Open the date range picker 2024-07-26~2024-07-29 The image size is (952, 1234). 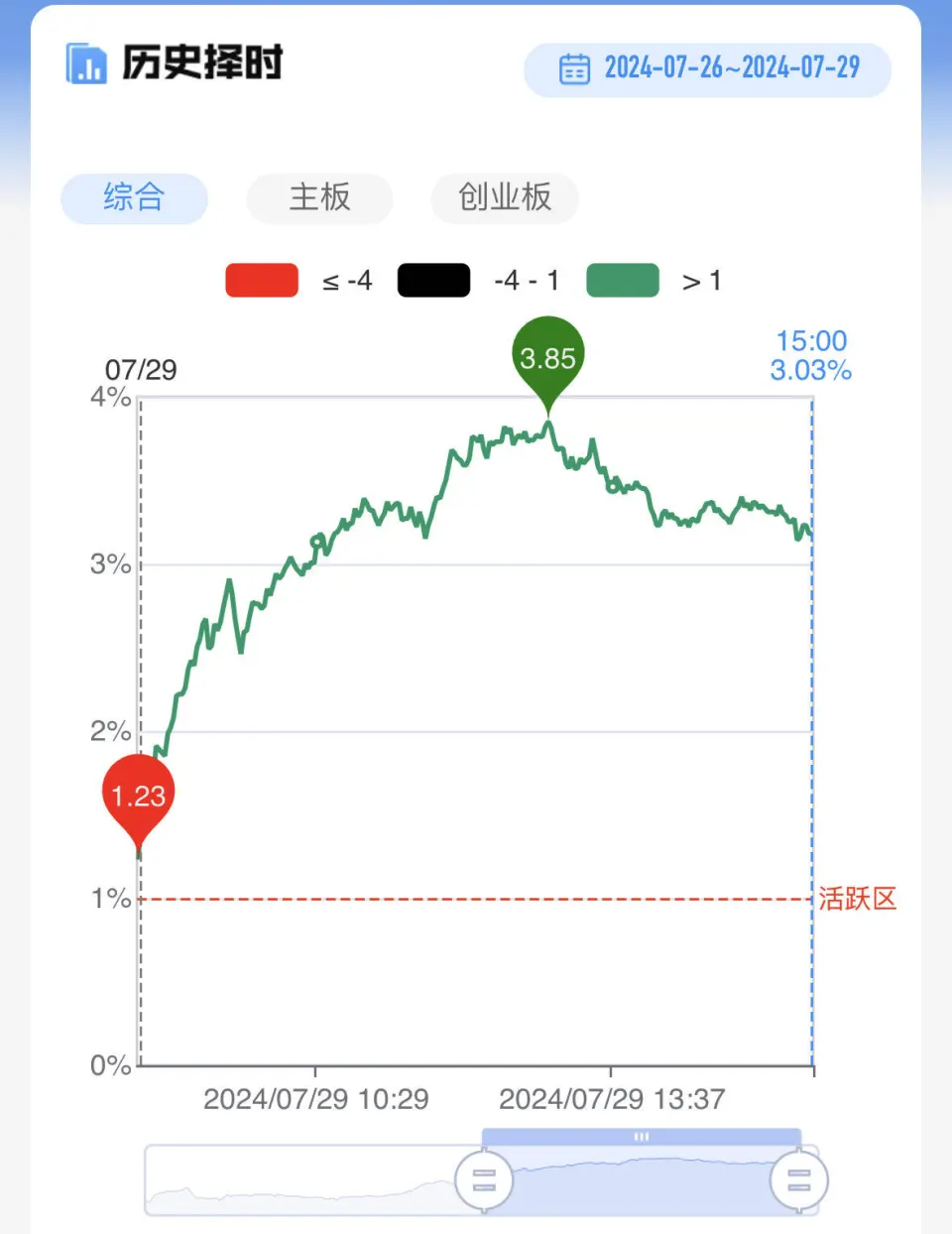(x=707, y=68)
